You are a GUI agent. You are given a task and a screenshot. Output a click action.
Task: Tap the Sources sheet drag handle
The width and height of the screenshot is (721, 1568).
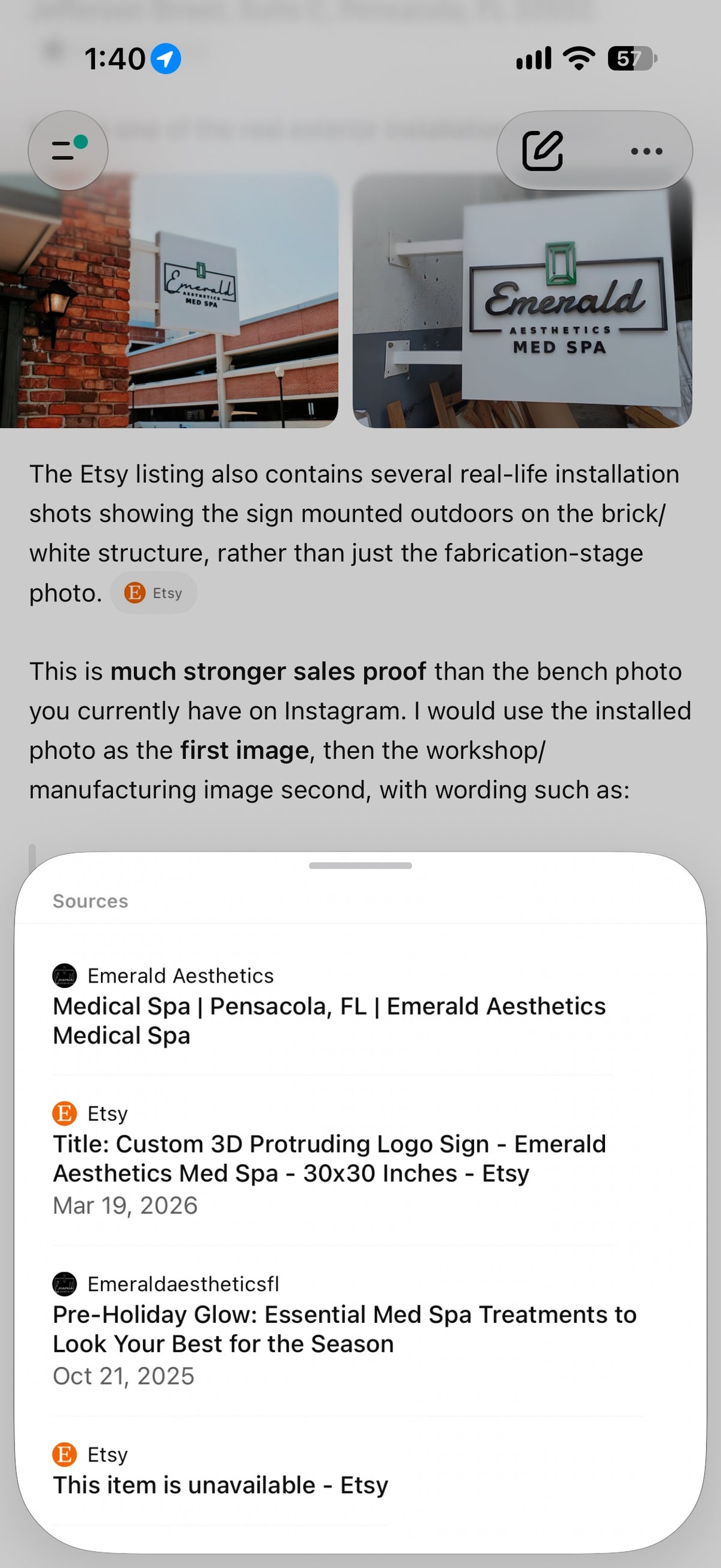(x=360, y=865)
